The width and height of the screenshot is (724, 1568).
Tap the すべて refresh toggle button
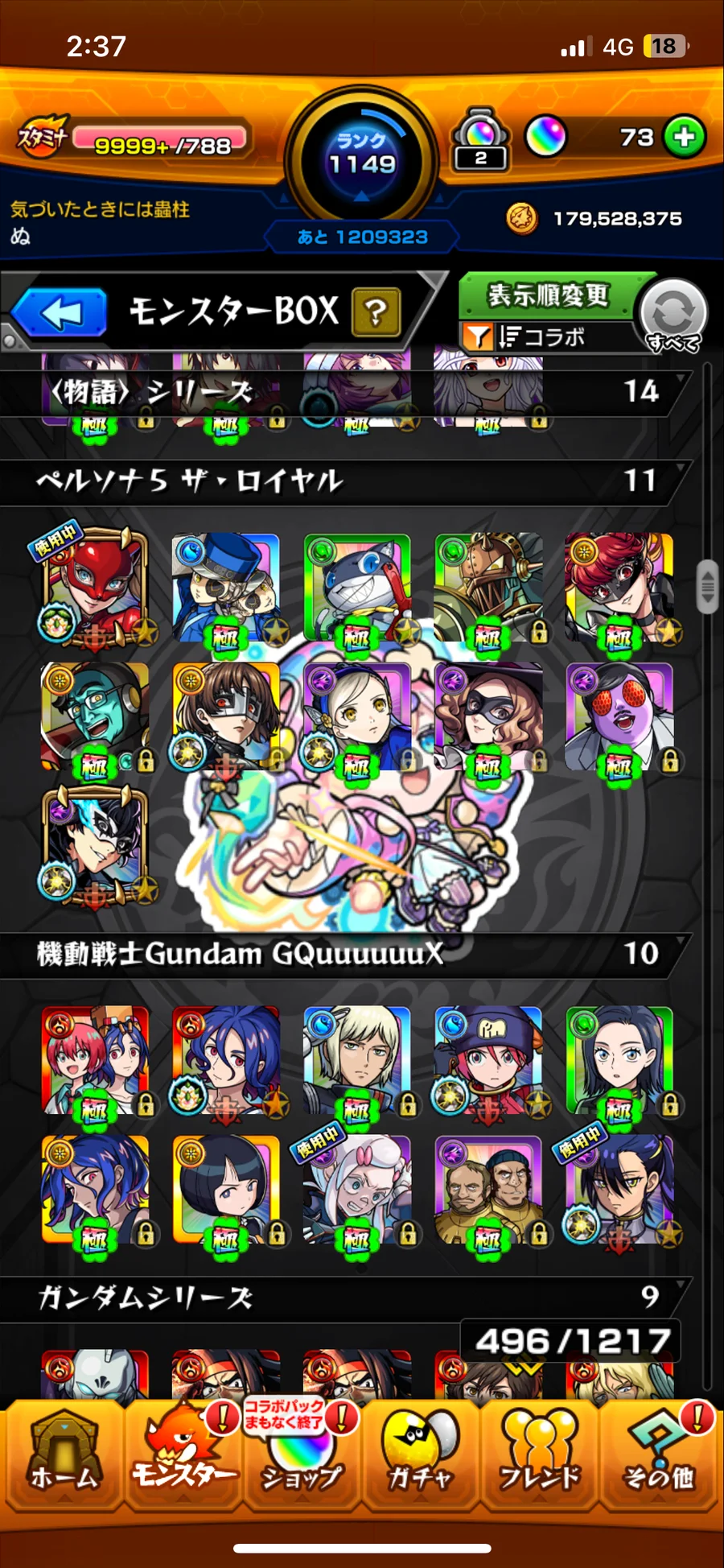coord(673,316)
